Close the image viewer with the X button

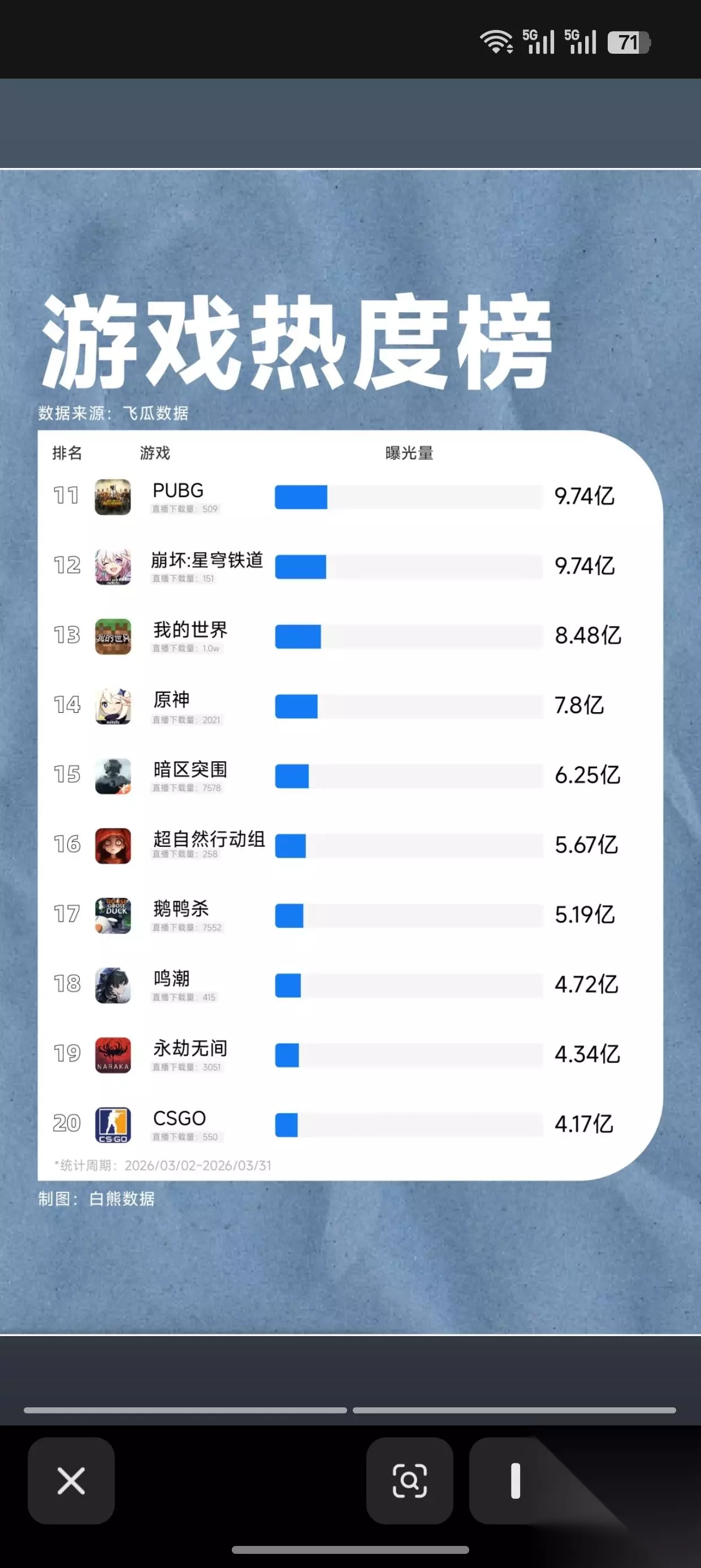coord(71,1480)
